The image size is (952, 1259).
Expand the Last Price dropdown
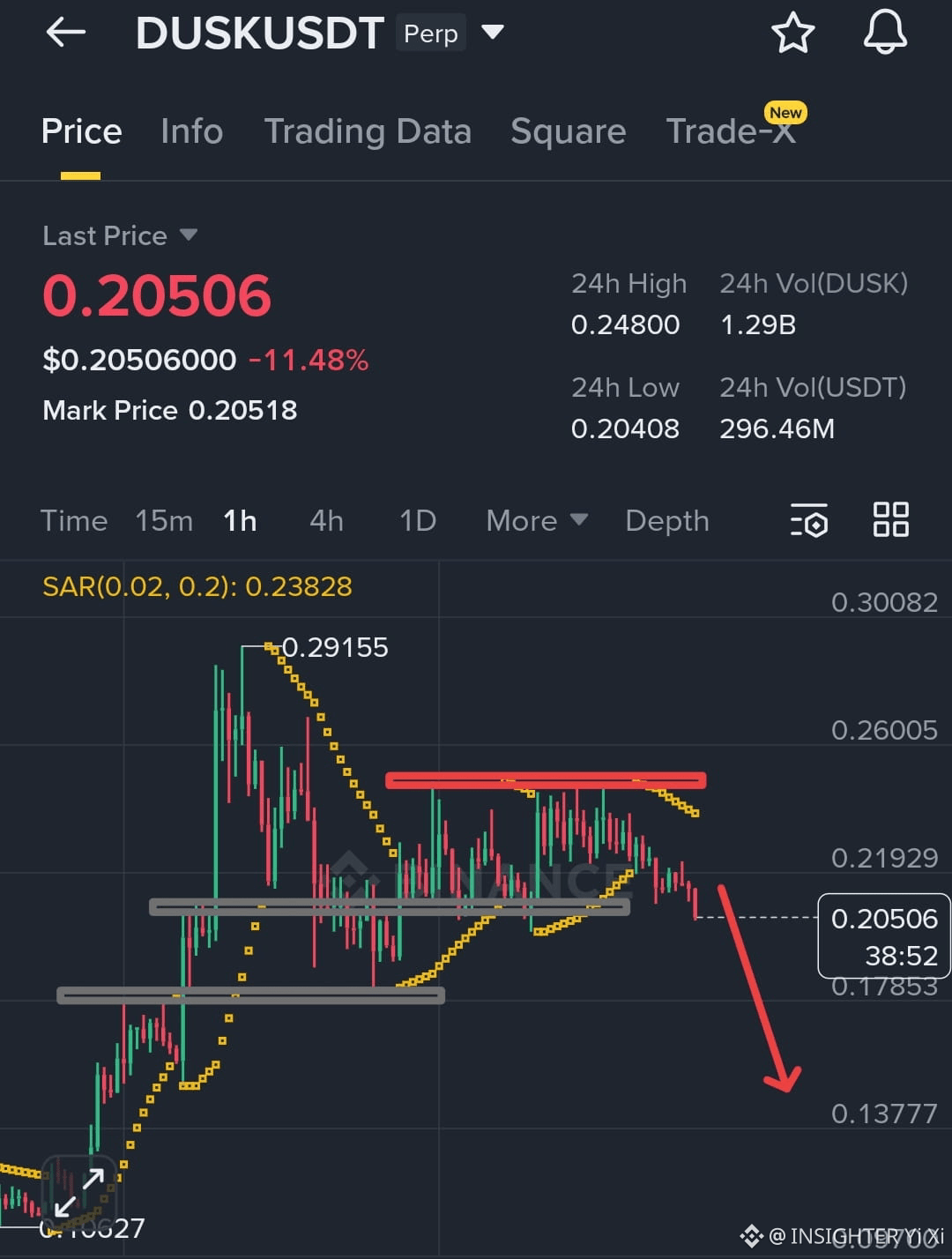(x=121, y=235)
